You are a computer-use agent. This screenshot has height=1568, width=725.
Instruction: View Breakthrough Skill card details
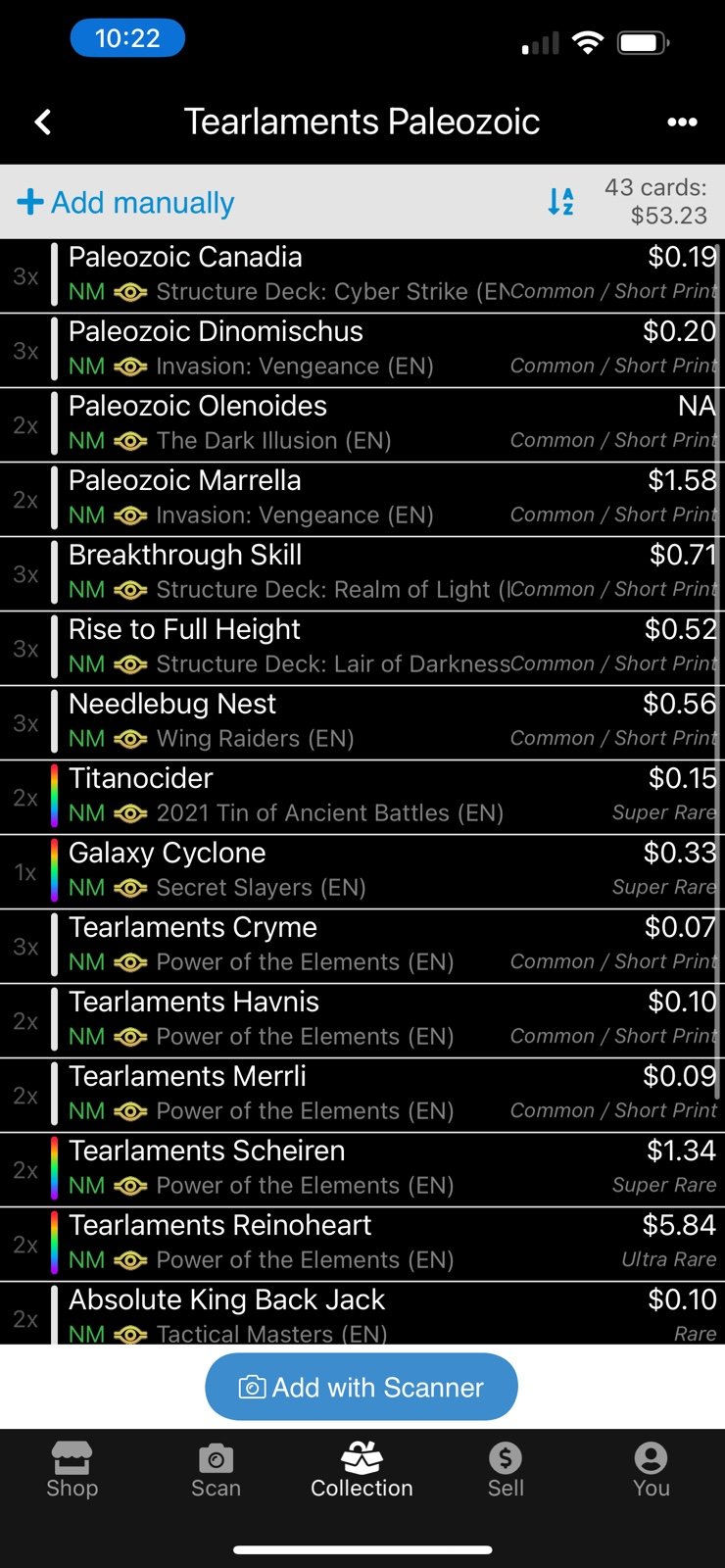click(362, 574)
